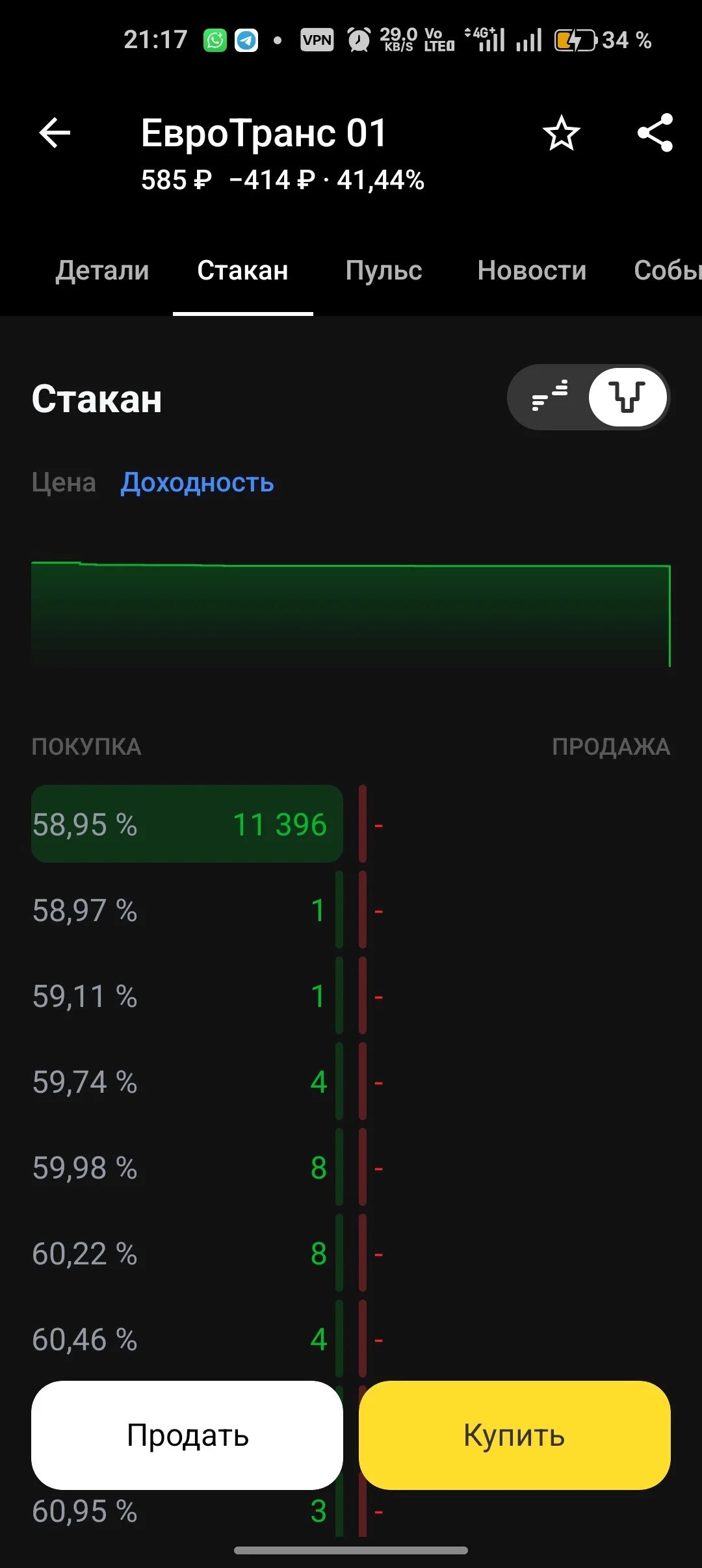The height and width of the screenshot is (1568, 702).
Task: Select the 59,74 % bid row
Action: pos(187,1081)
